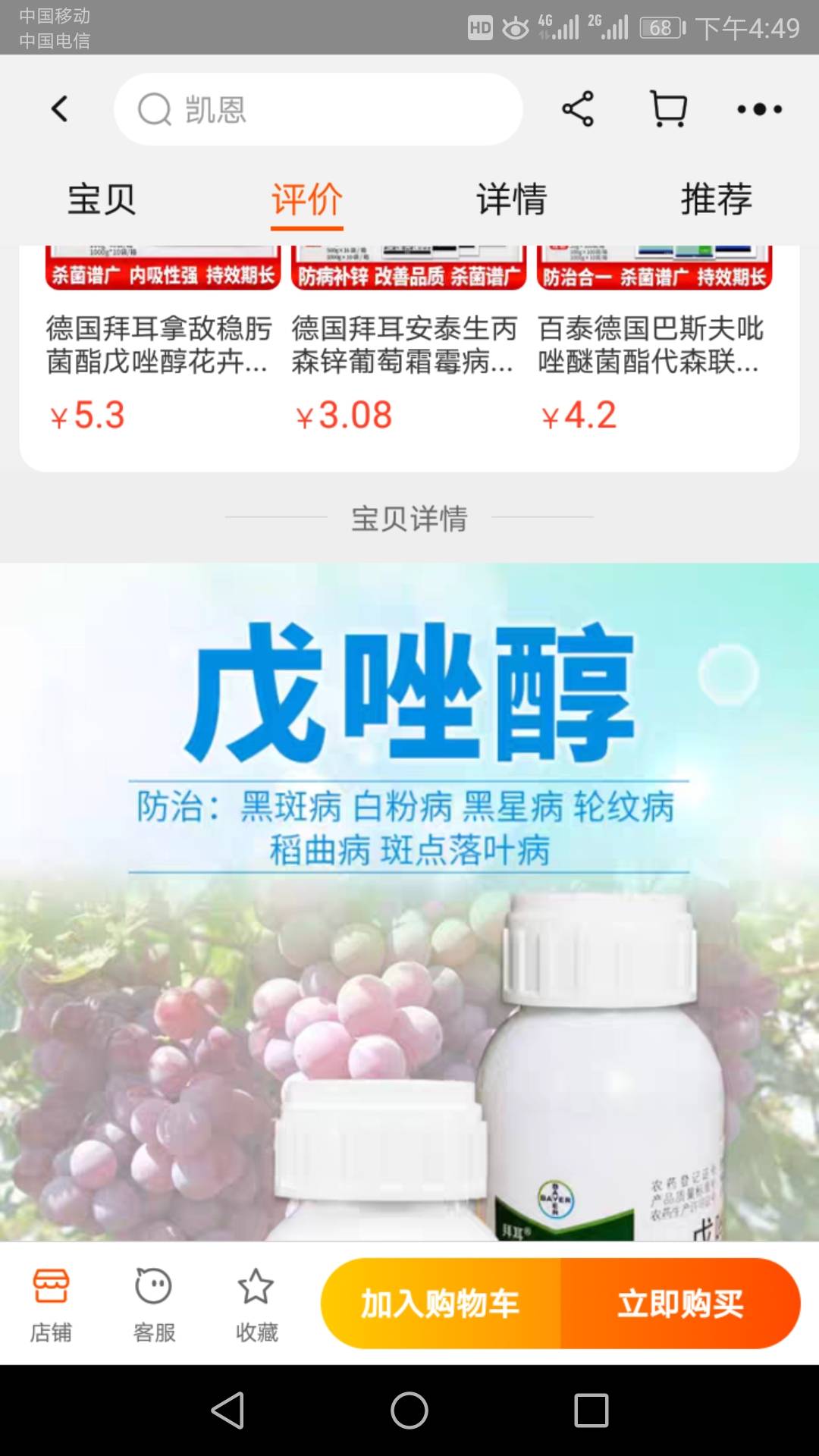Switch to the 宝贝 tab

coord(102,199)
